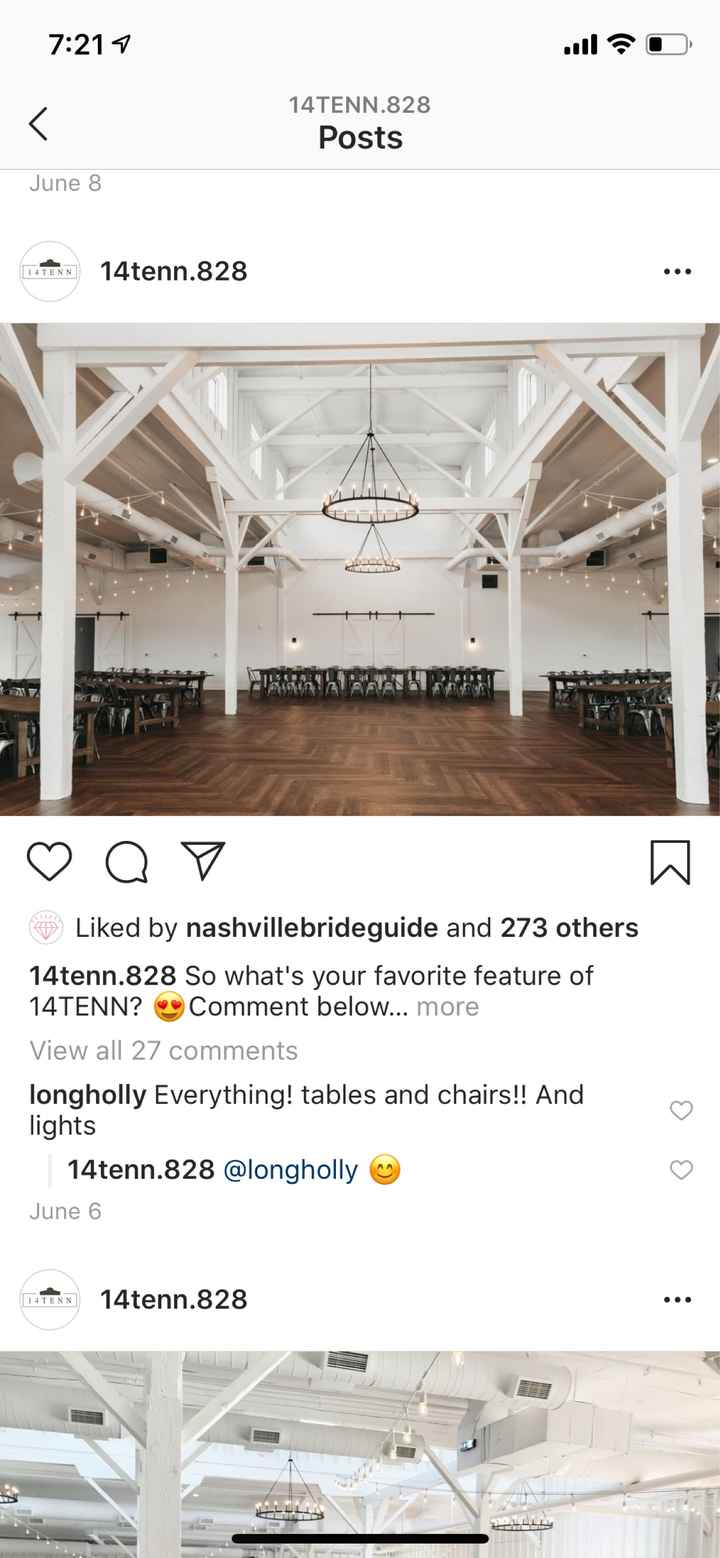See the 273 others who liked

coord(569,928)
